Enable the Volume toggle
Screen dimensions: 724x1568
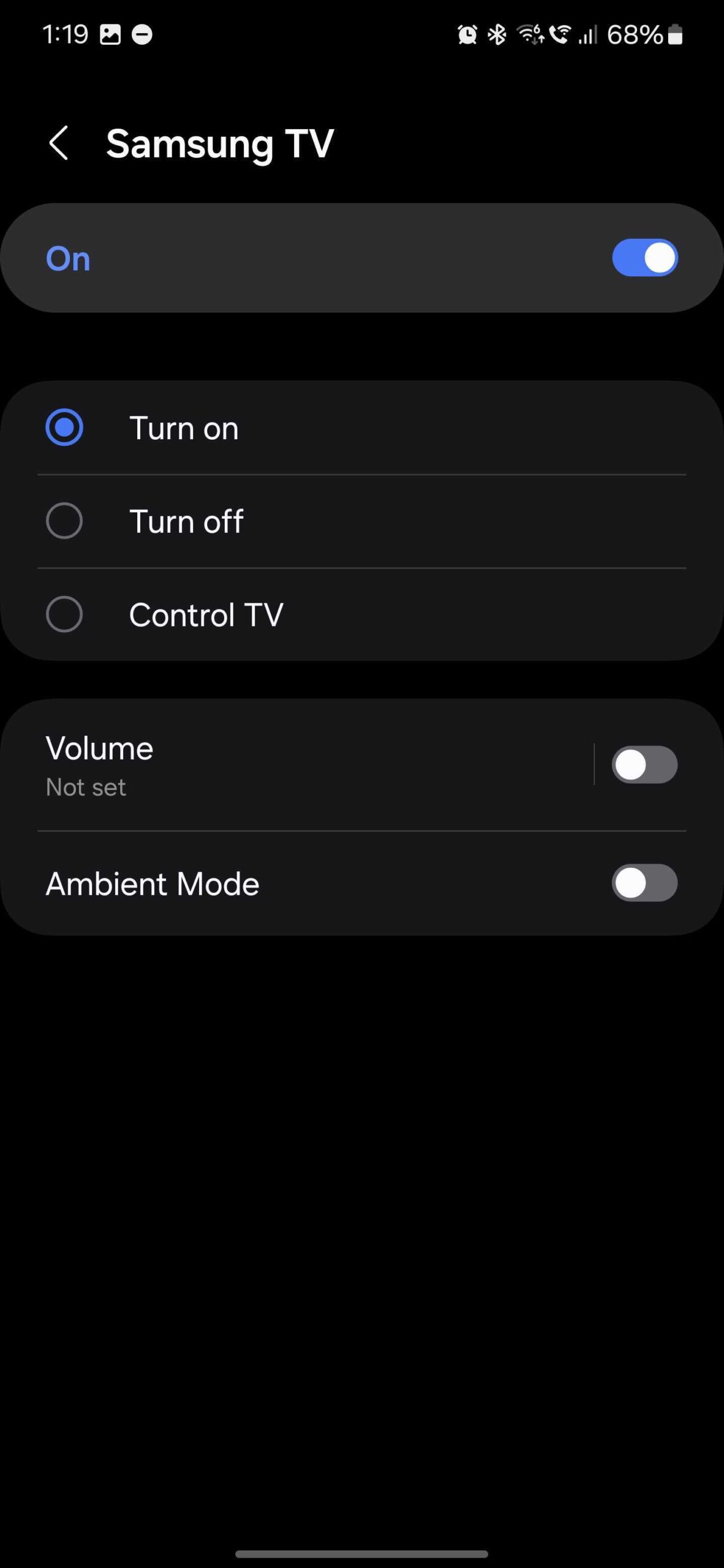coord(644,764)
